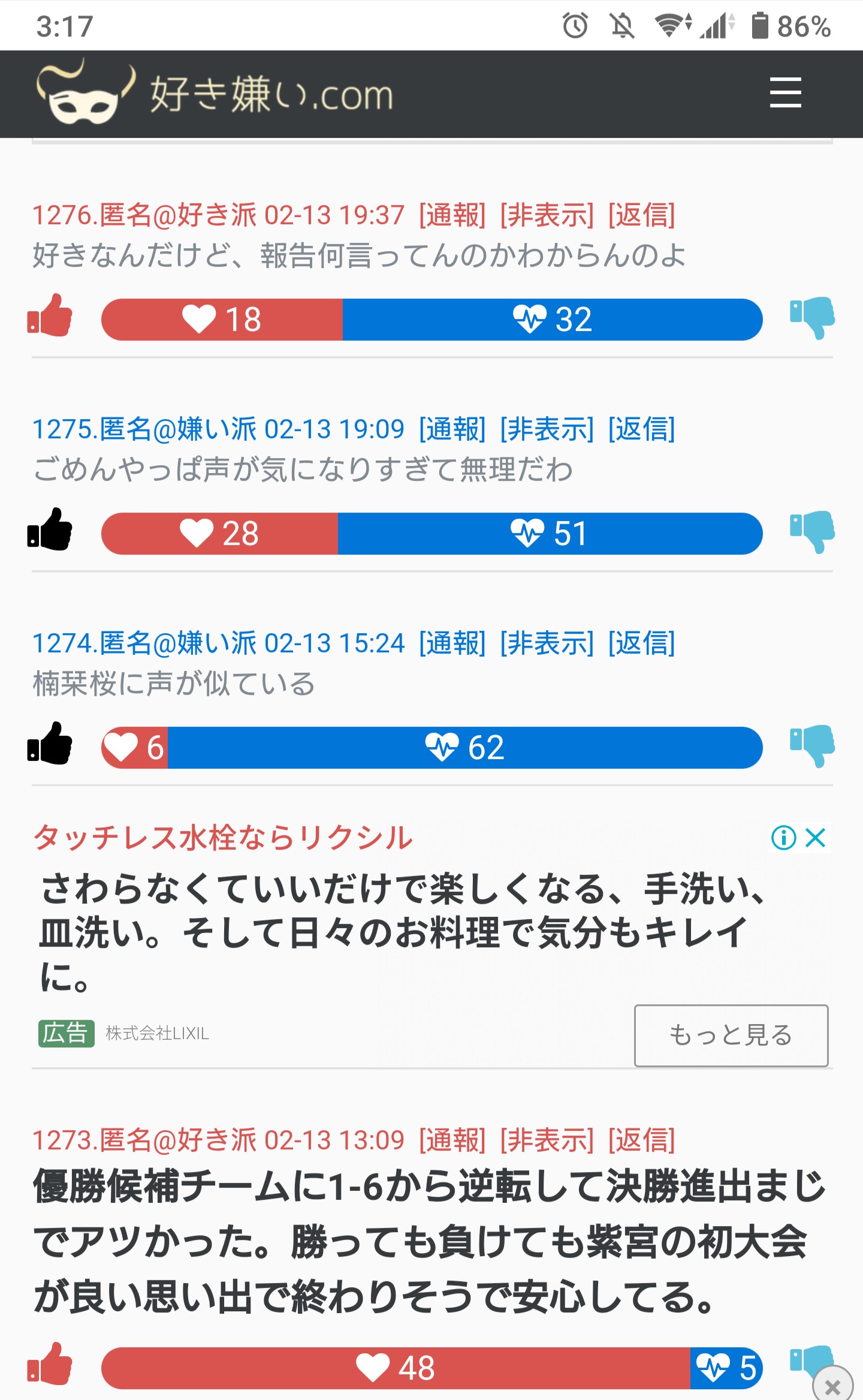Tap もっと見る on the LIXIL ad
The height and width of the screenshot is (1400, 863).
point(731,1035)
